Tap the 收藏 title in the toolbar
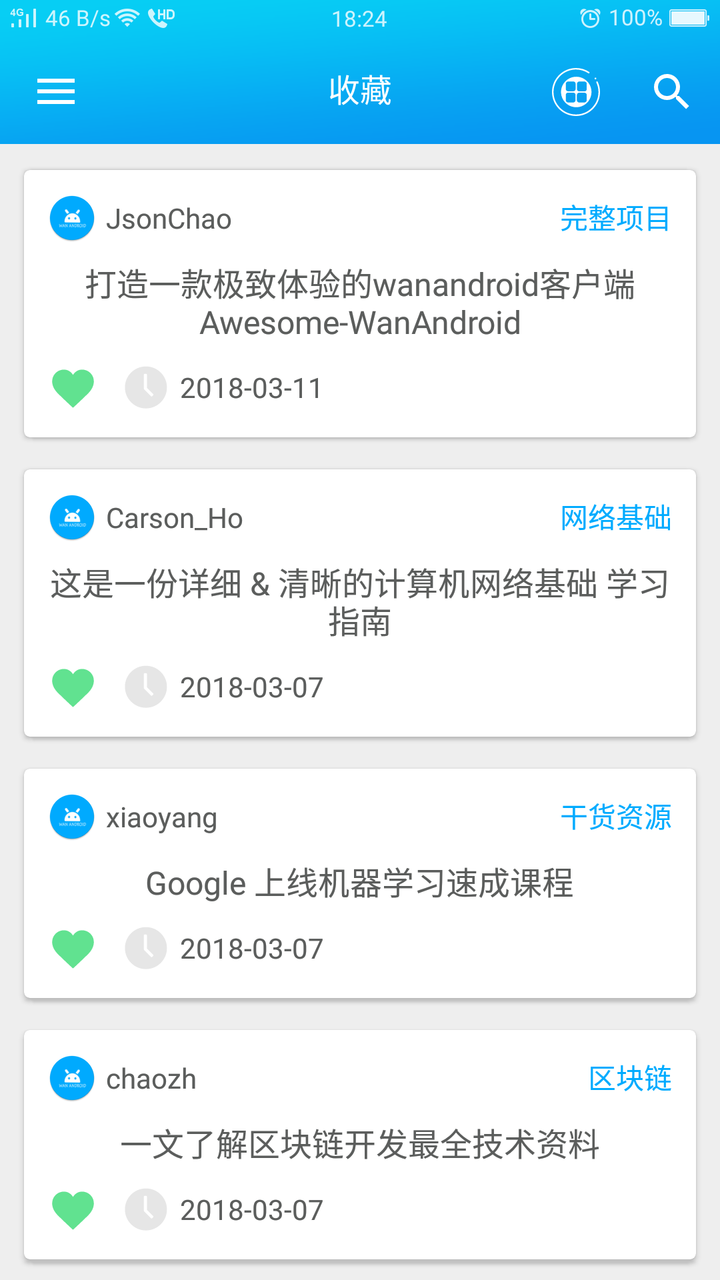The height and width of the screenshot is (1280, 720). tap(360, 91)
